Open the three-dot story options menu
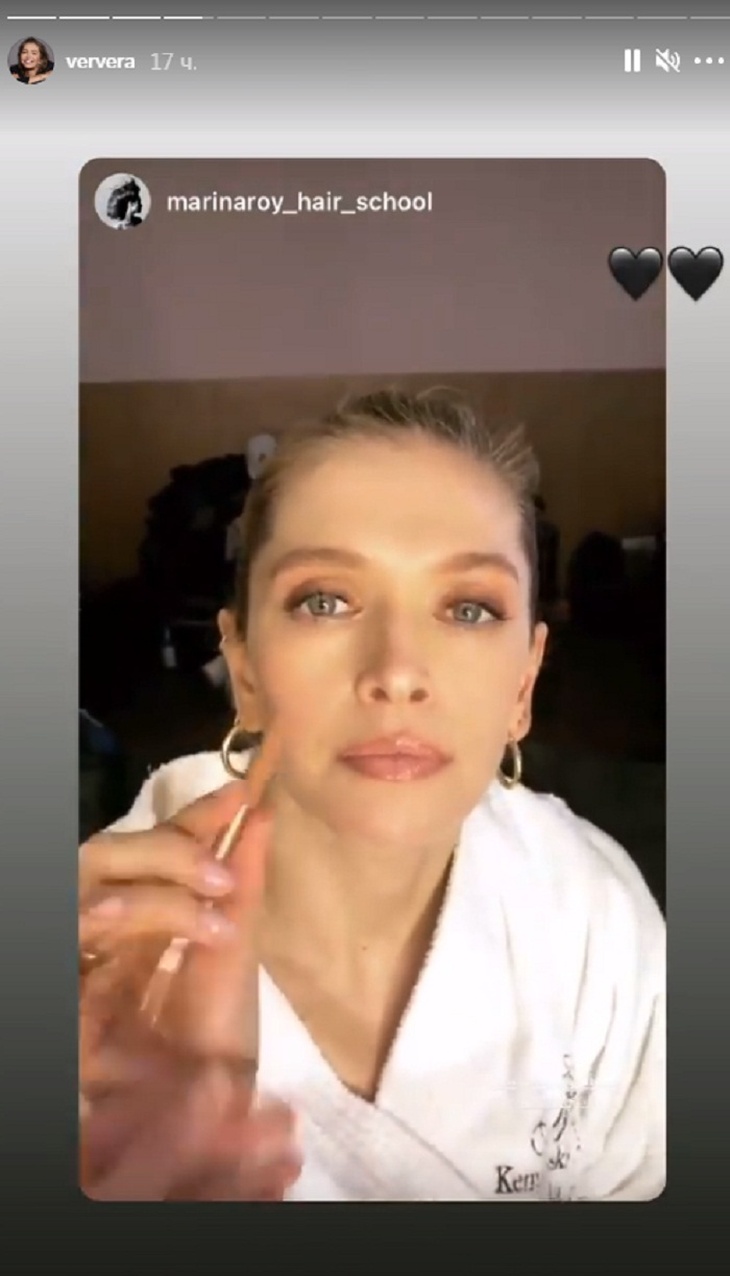 click(708, 62)
